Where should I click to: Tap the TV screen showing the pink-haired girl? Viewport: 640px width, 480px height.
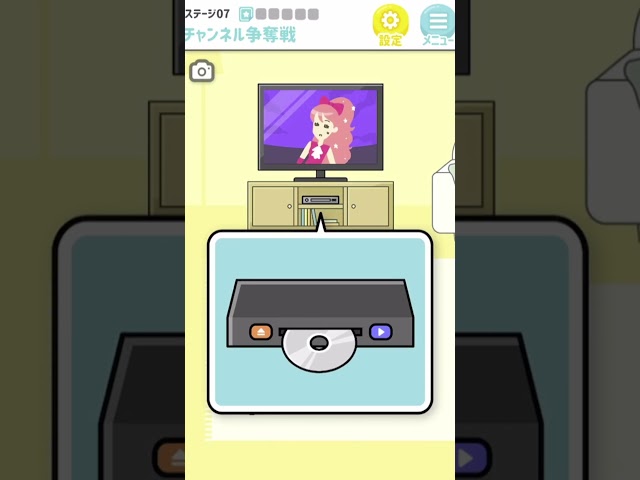320,129
